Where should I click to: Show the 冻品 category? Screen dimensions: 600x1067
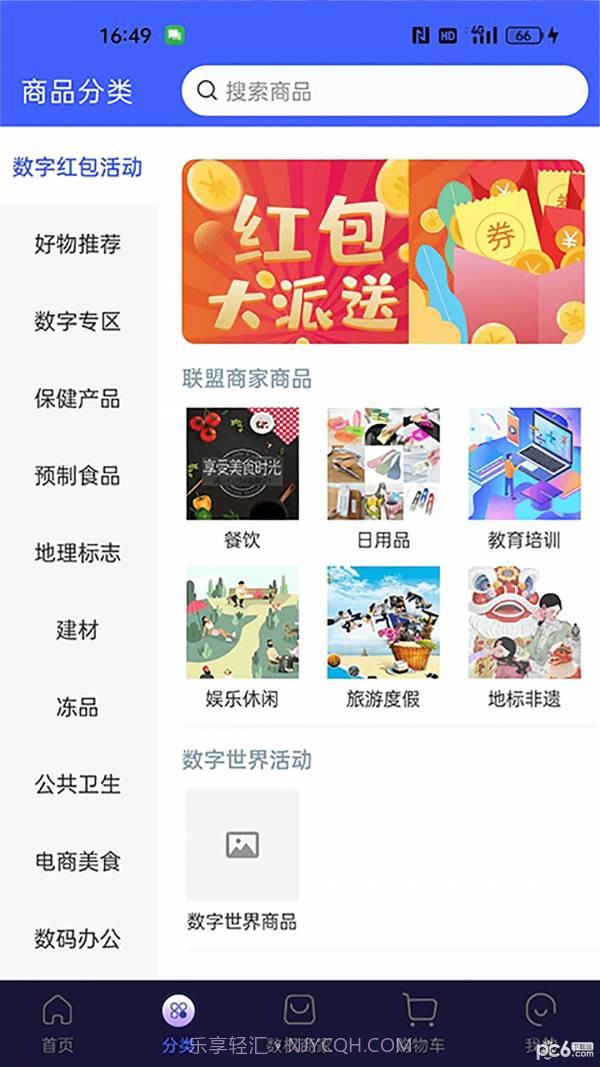(x=78, y=707)
